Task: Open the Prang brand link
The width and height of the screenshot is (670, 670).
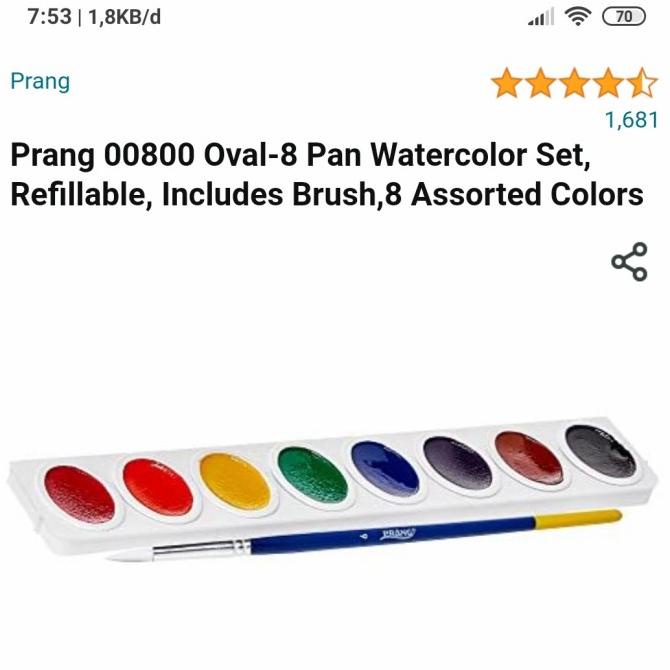Action: pos(40,82)
